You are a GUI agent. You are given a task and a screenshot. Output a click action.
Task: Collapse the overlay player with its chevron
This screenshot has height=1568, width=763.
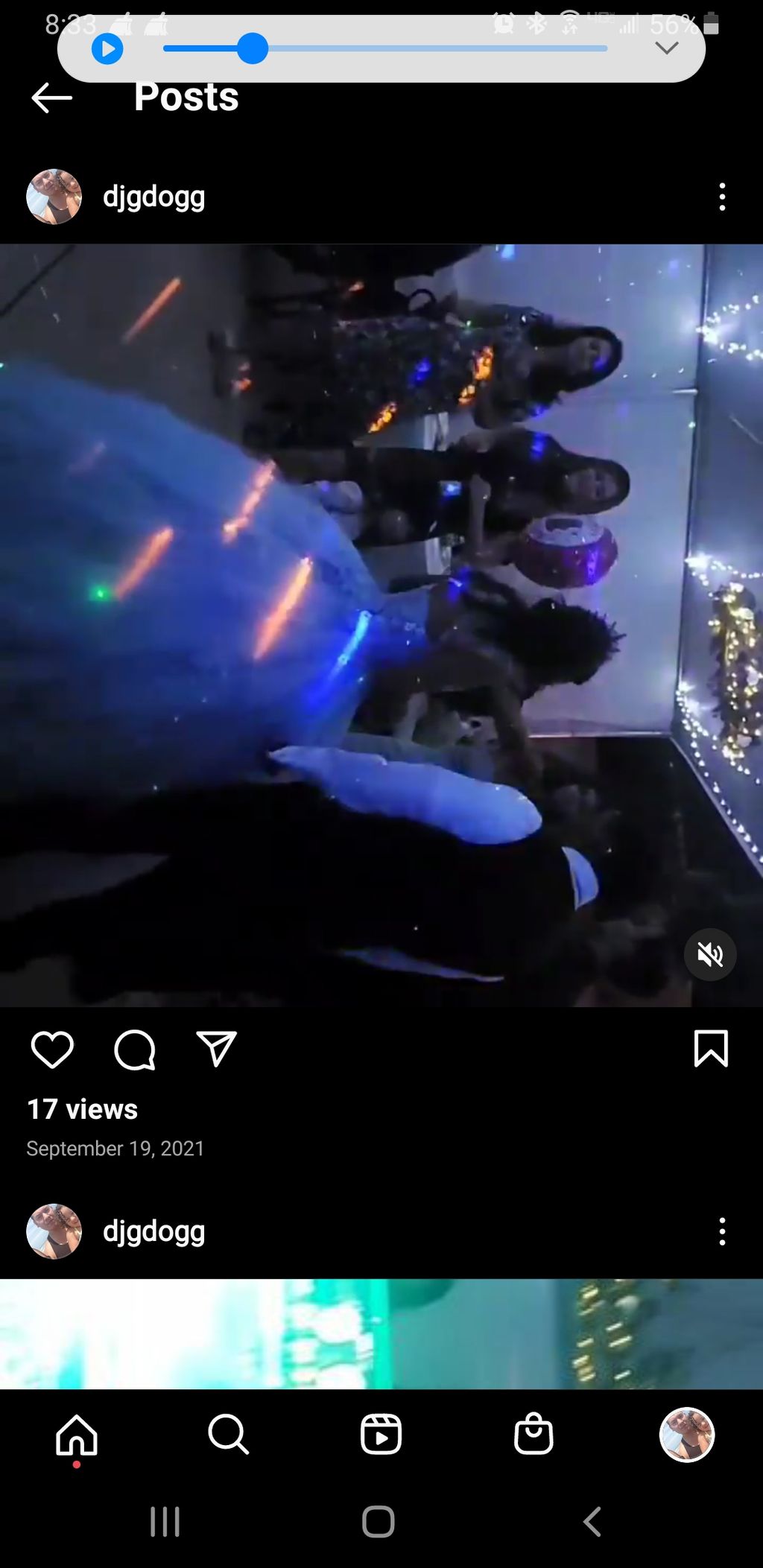tap(666, 48)
